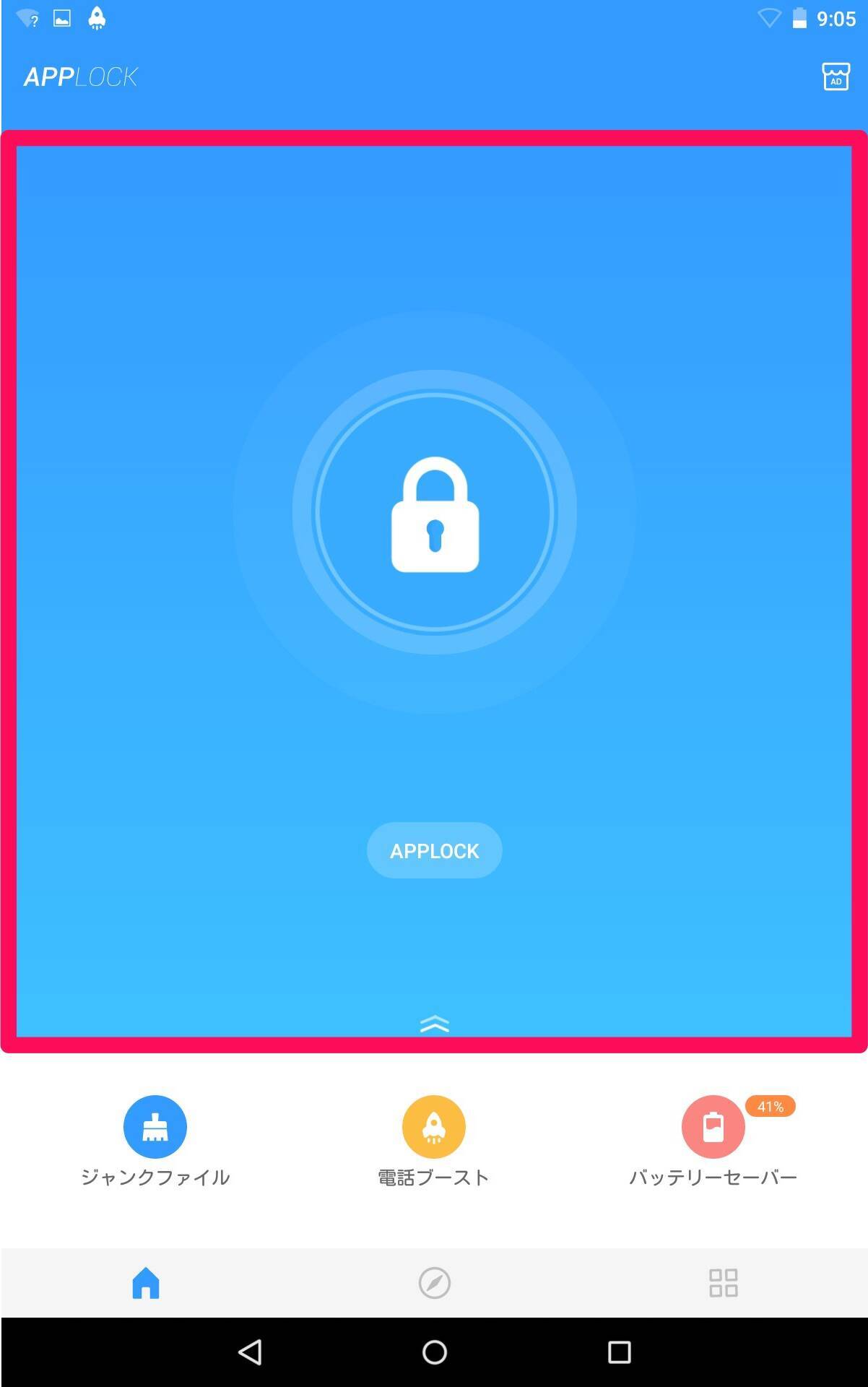Switch to the compass discover tab

coord(434,1283)
